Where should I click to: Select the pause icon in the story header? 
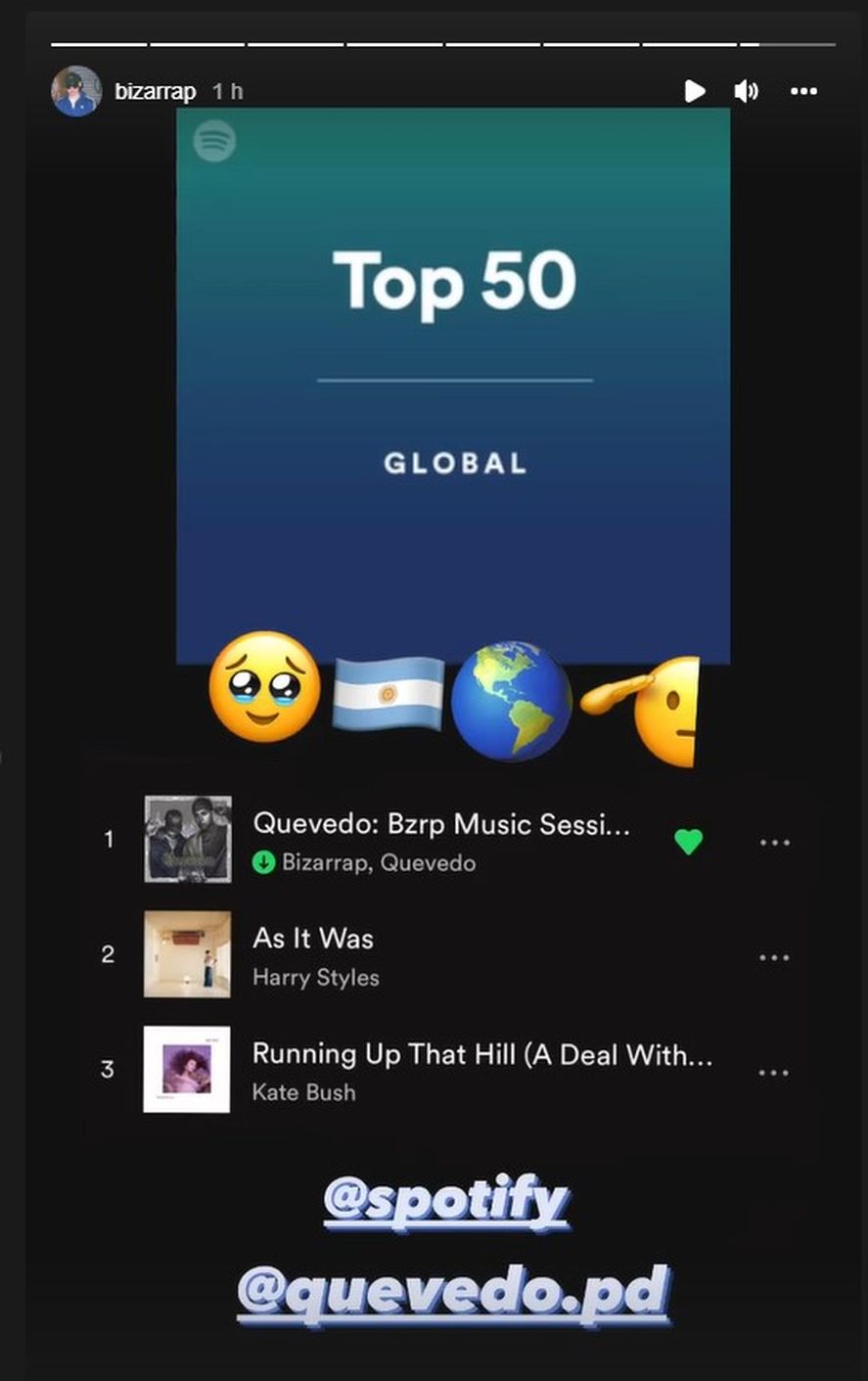click(696, 91)
